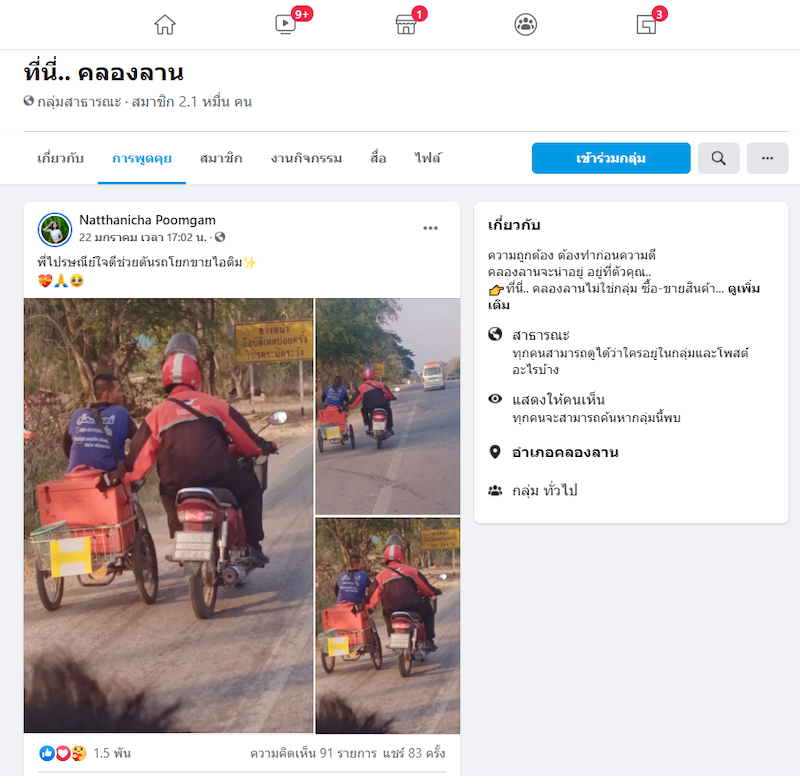
Task: Switch to the สมาชิก tab
Action: pos(220,158)
